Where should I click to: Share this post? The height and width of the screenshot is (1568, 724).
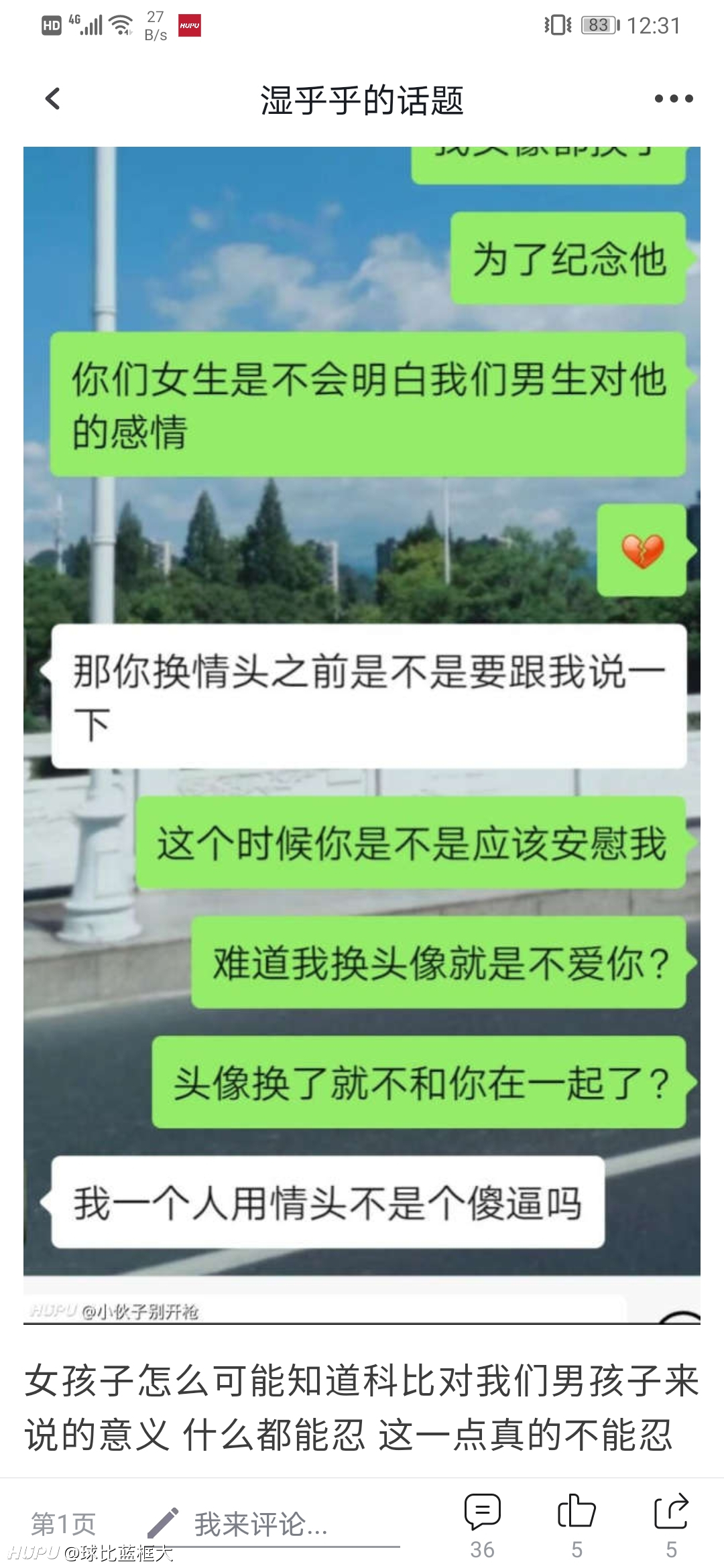[671, 1526]
